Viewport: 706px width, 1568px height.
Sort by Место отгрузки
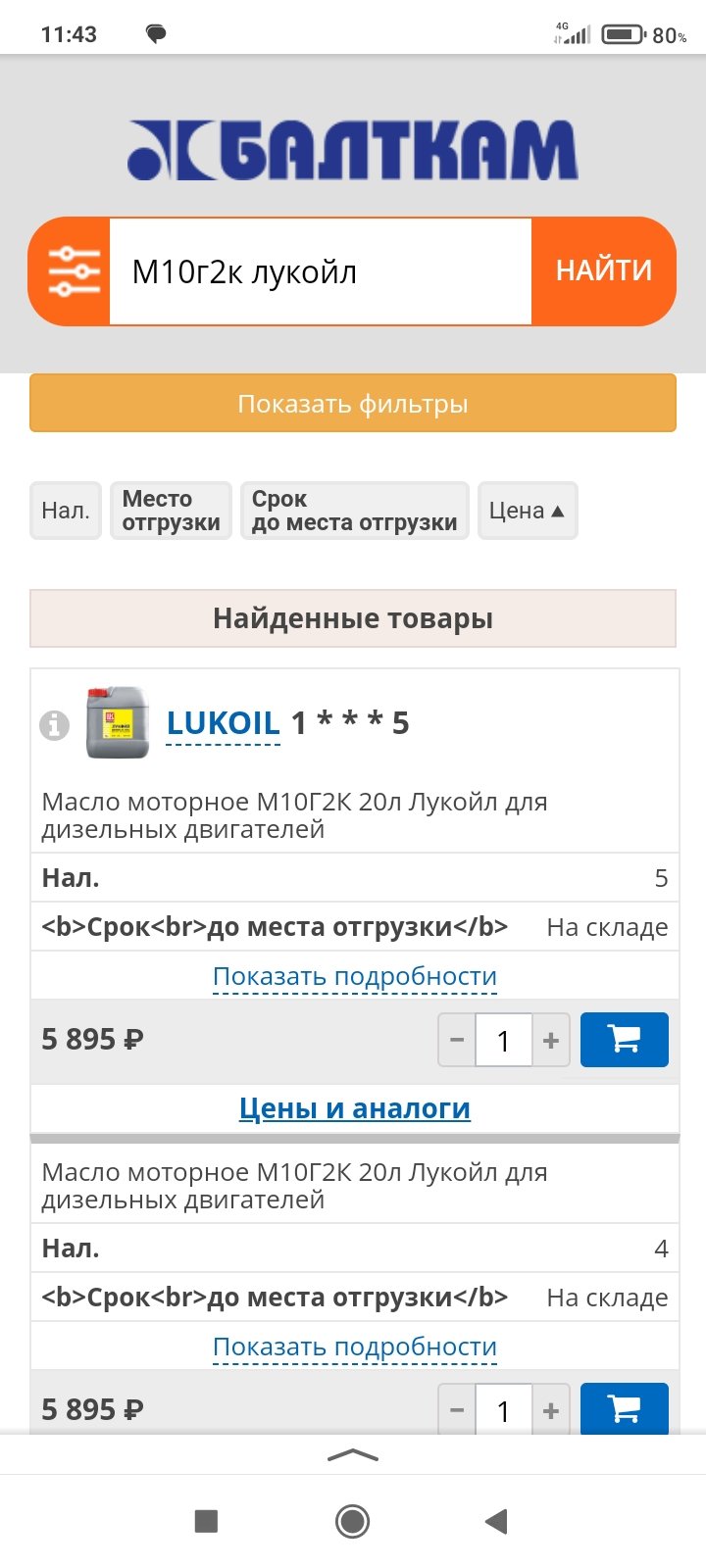coord(171,511)
